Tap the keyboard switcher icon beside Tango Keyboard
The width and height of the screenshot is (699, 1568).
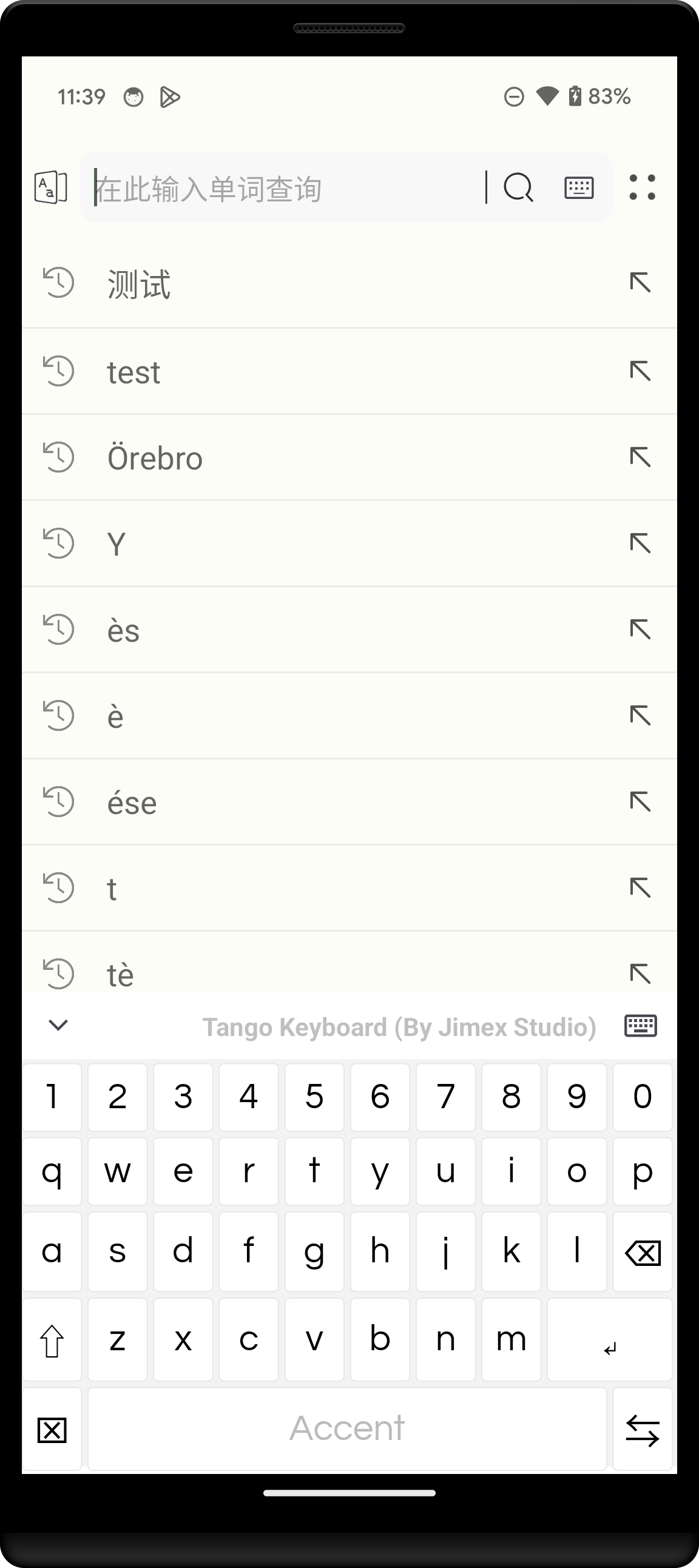[641, 1026]
